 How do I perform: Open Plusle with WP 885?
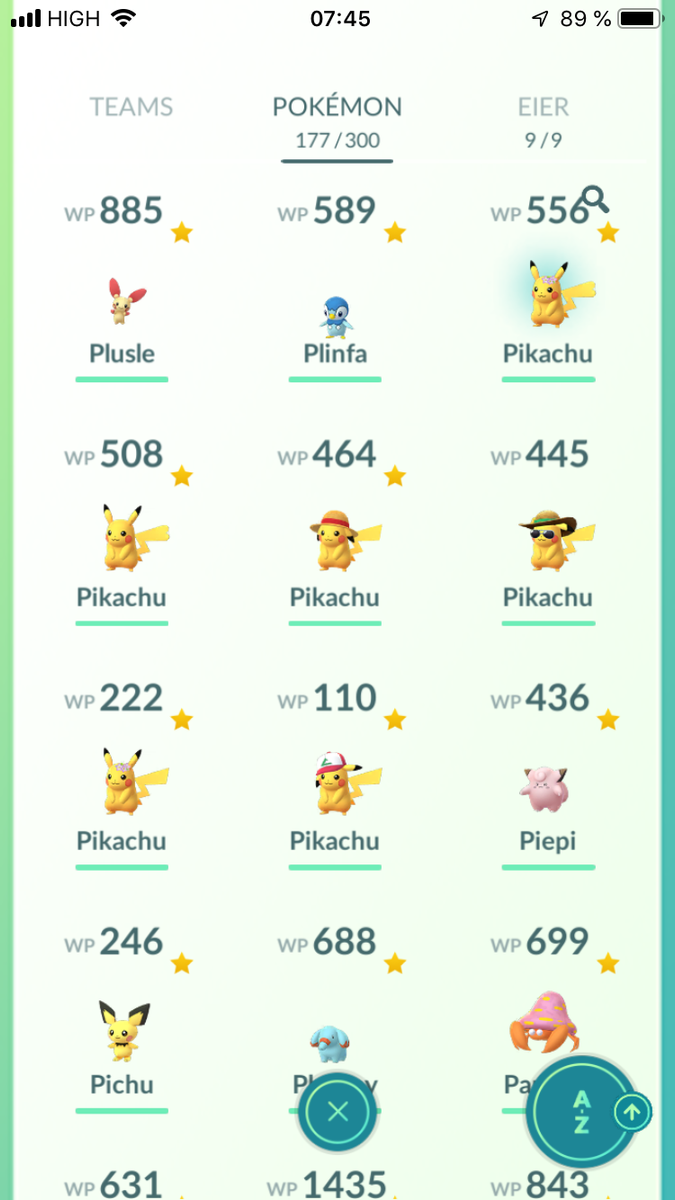[x=122, y=302]
